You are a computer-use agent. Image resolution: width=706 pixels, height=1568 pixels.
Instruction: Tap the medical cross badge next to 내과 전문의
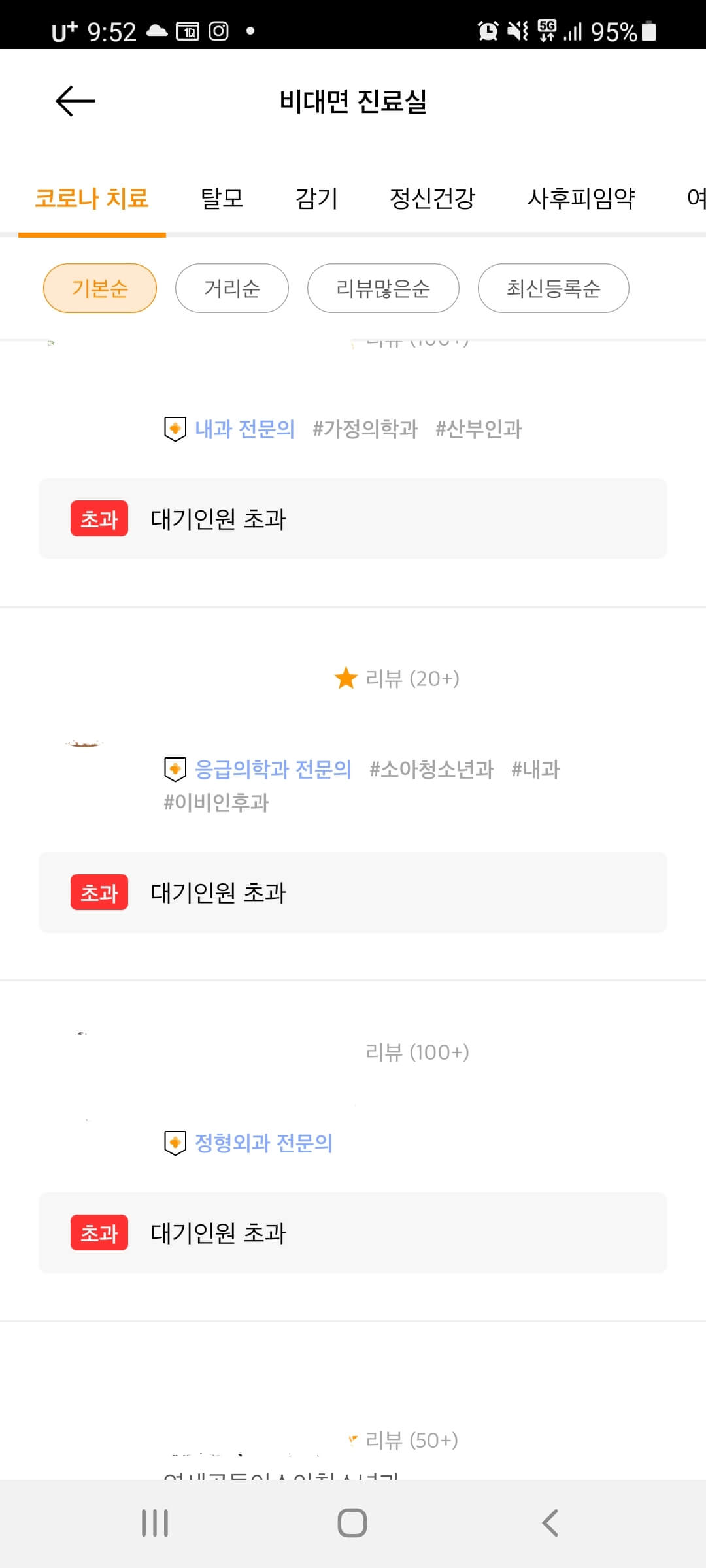pos(174,429)
